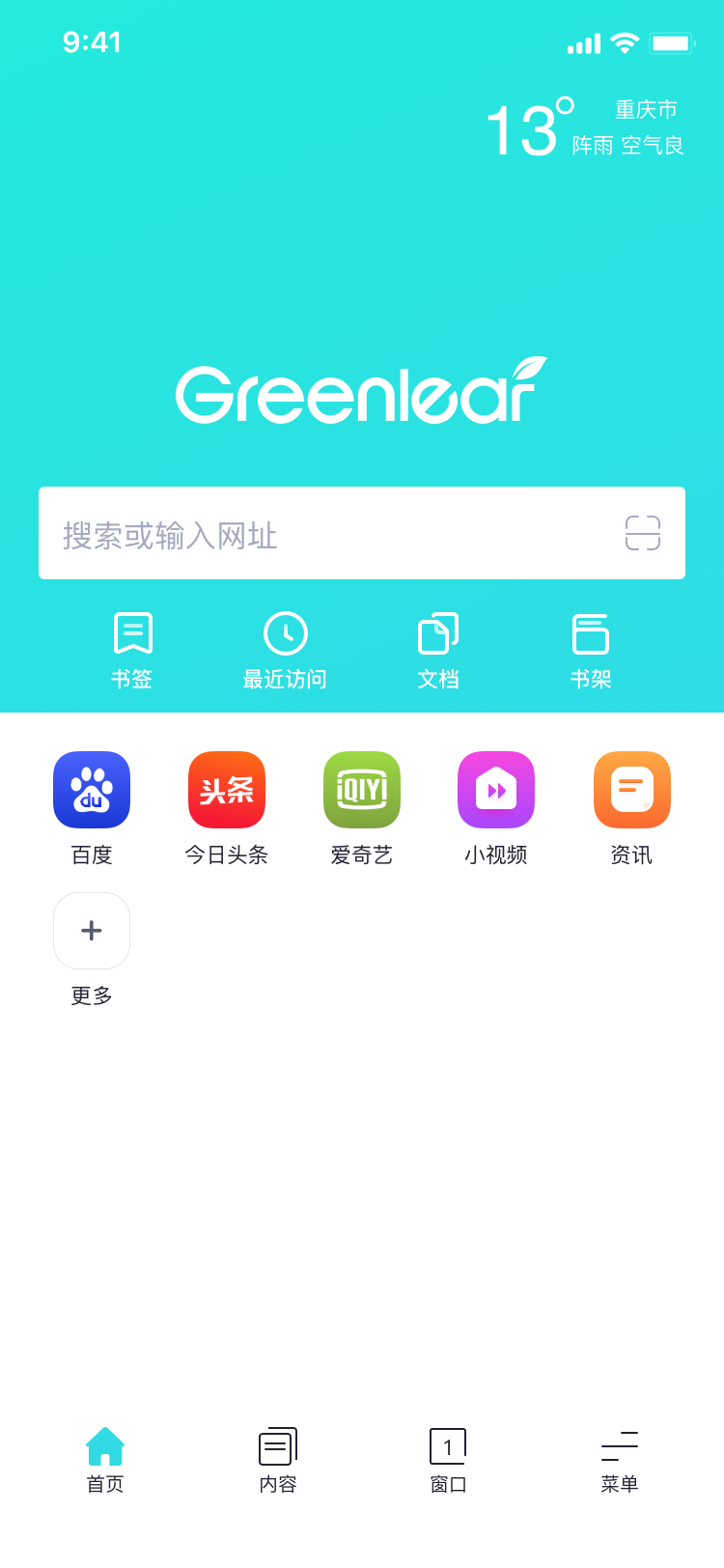Open the scan icon in search box
724x1568 pixels.
[x=643, y=533]
